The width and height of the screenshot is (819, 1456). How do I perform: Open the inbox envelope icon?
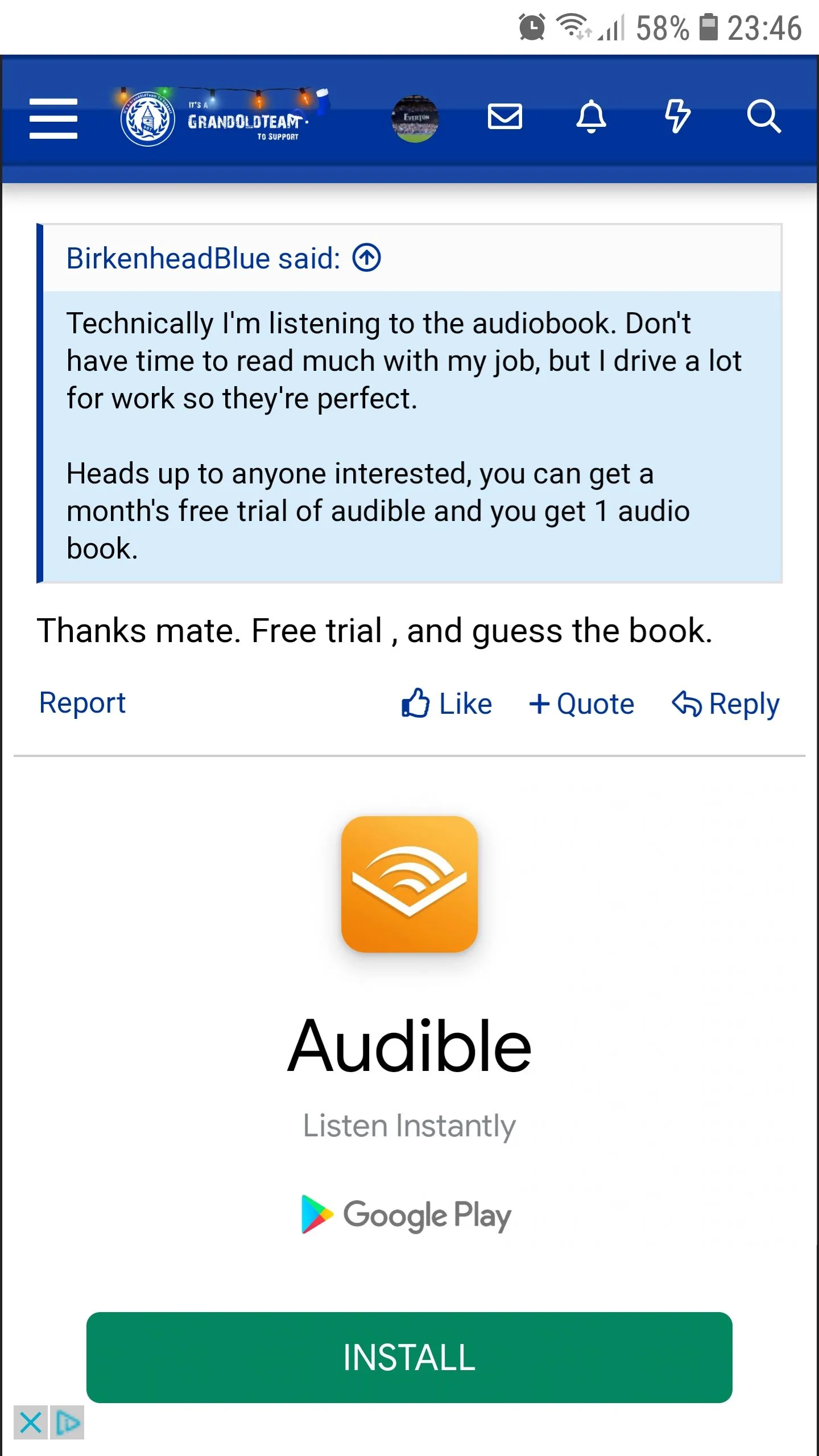pyautogui.click(x=505, y=117)
